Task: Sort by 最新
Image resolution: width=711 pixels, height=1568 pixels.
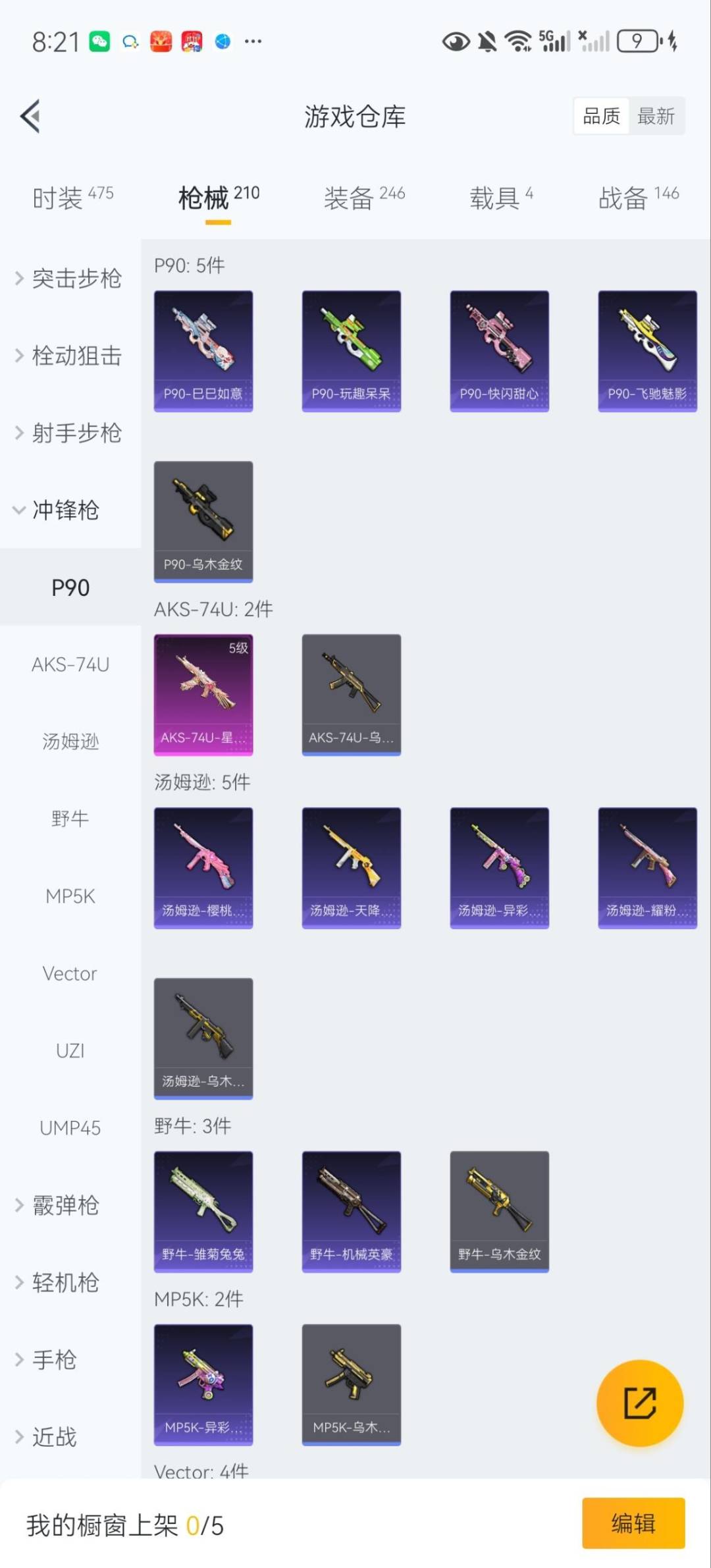Action: [656, 117]
